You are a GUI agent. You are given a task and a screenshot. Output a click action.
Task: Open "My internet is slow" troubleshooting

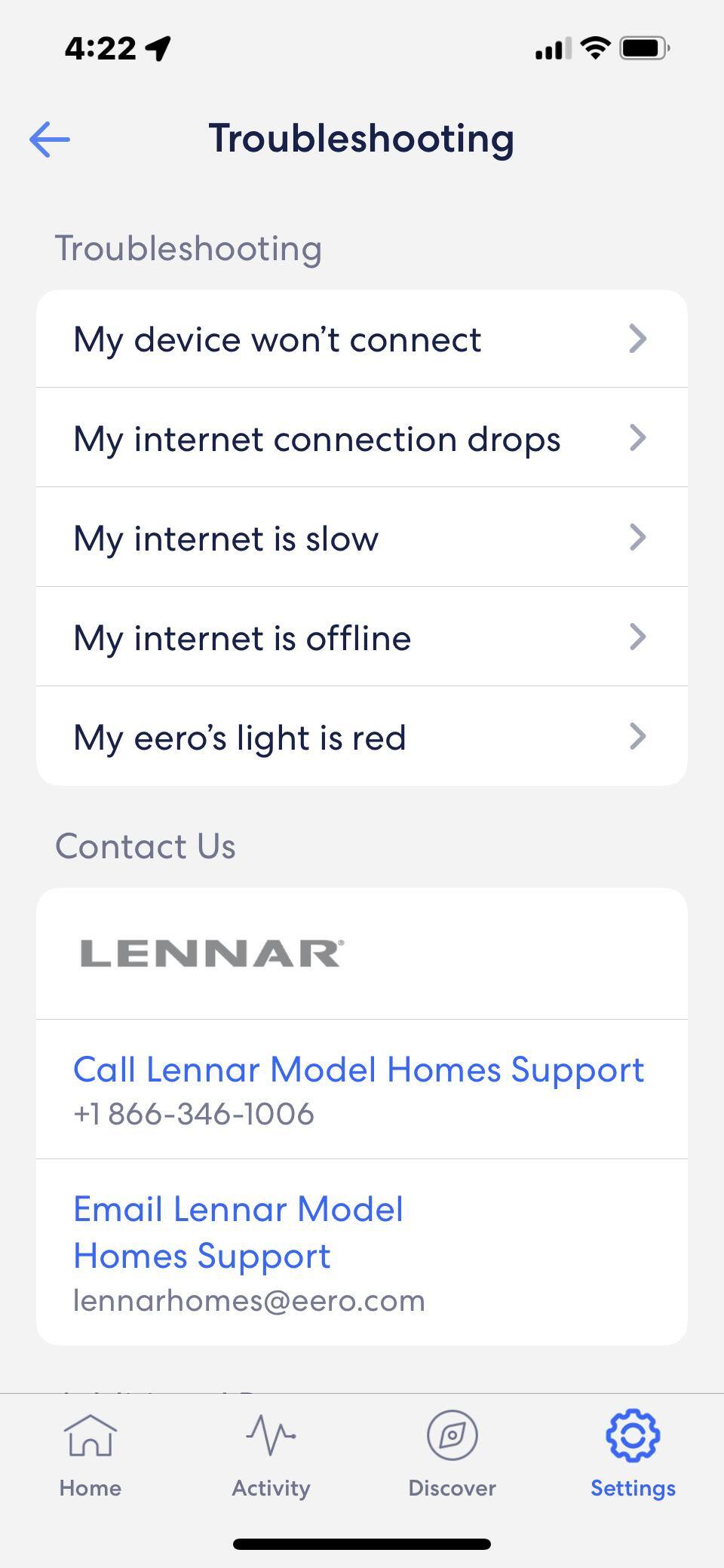[x=360, y=539]
